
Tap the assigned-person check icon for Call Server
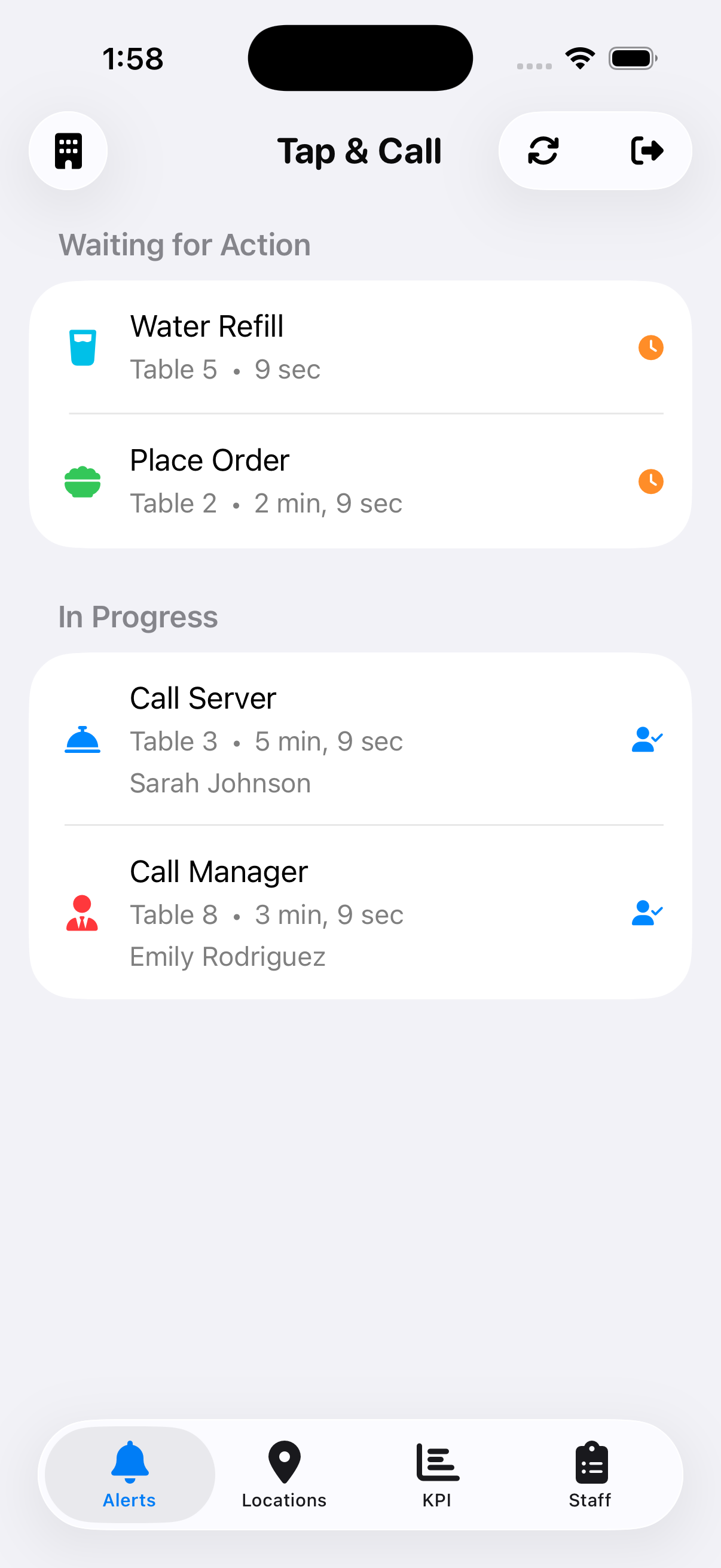[646, 740]
